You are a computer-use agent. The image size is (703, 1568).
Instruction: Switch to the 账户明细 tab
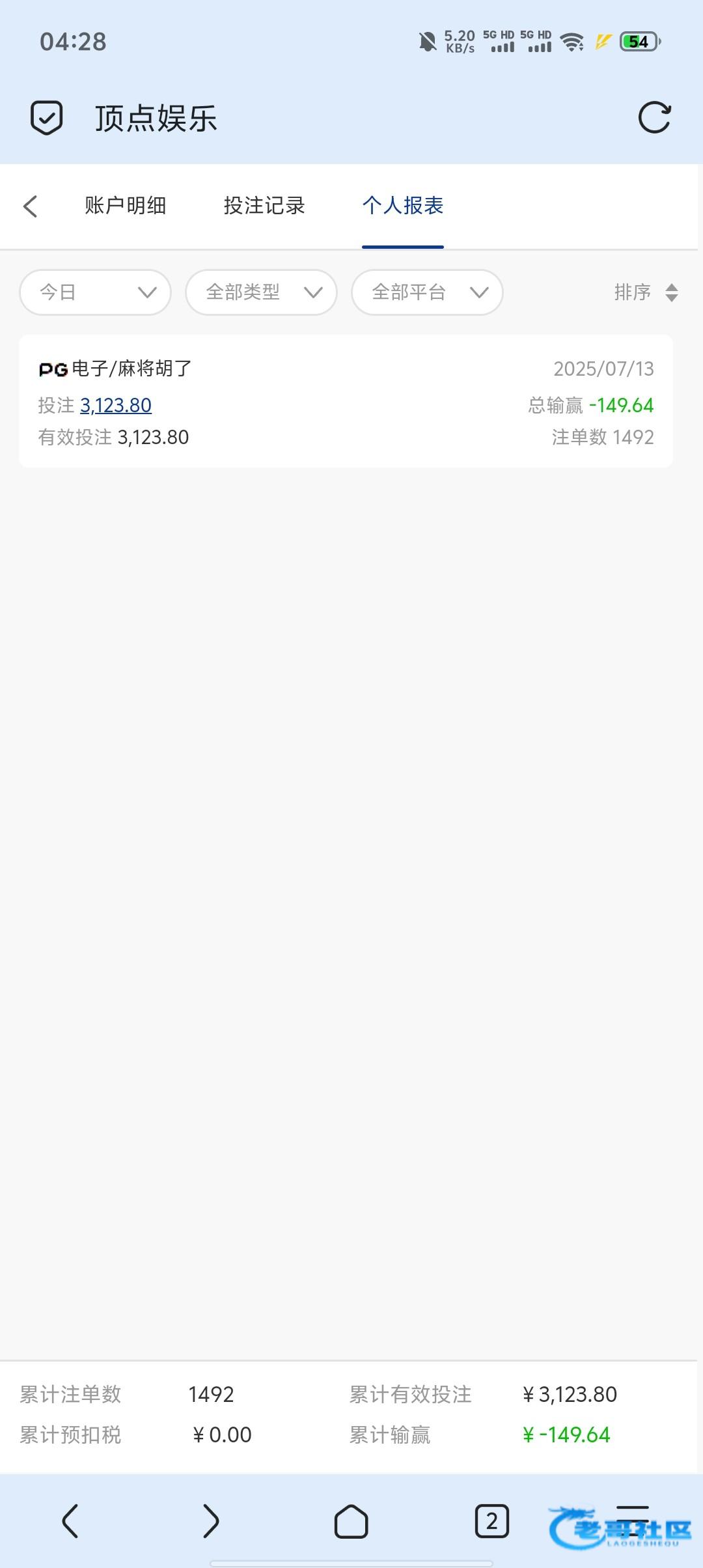126,206
